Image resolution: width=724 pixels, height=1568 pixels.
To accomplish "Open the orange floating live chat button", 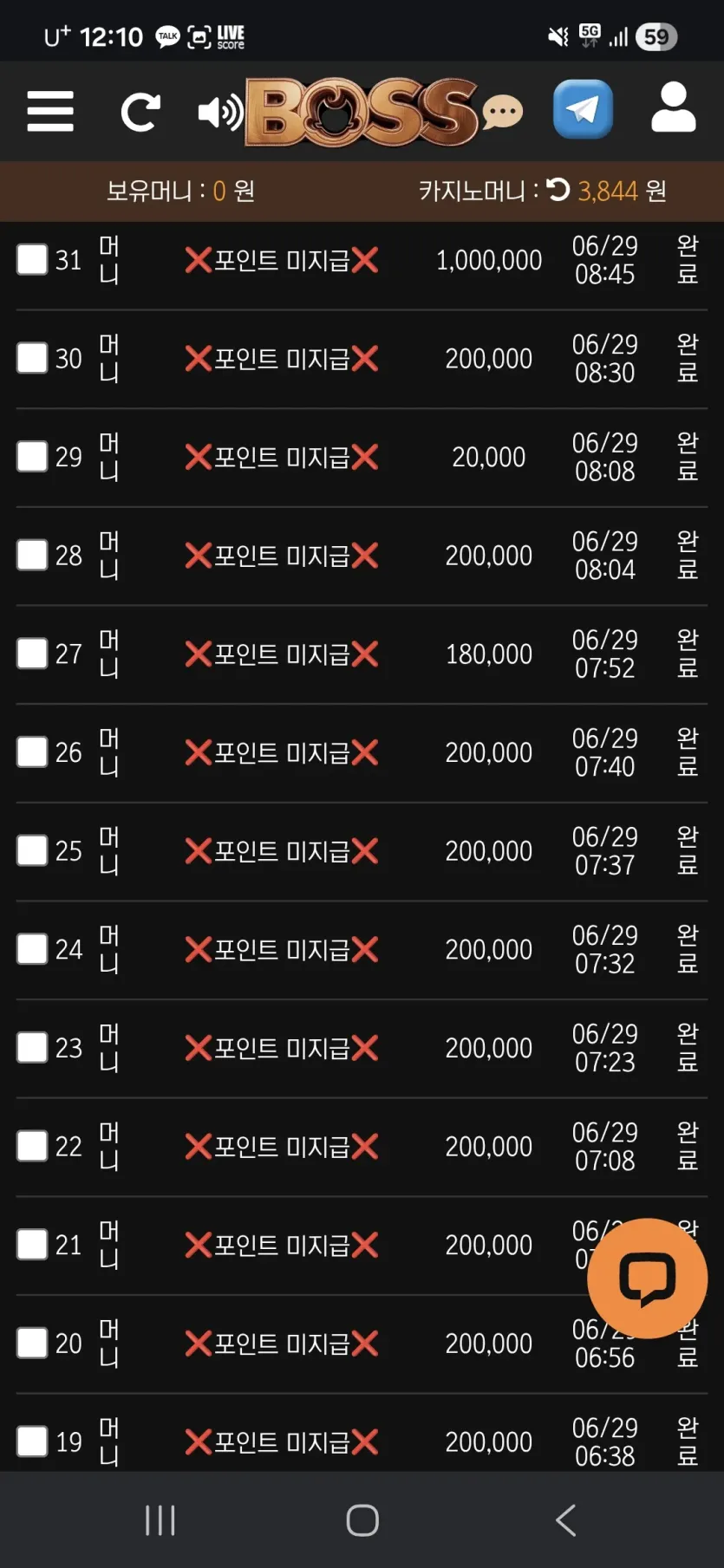I will point(648,1278).
